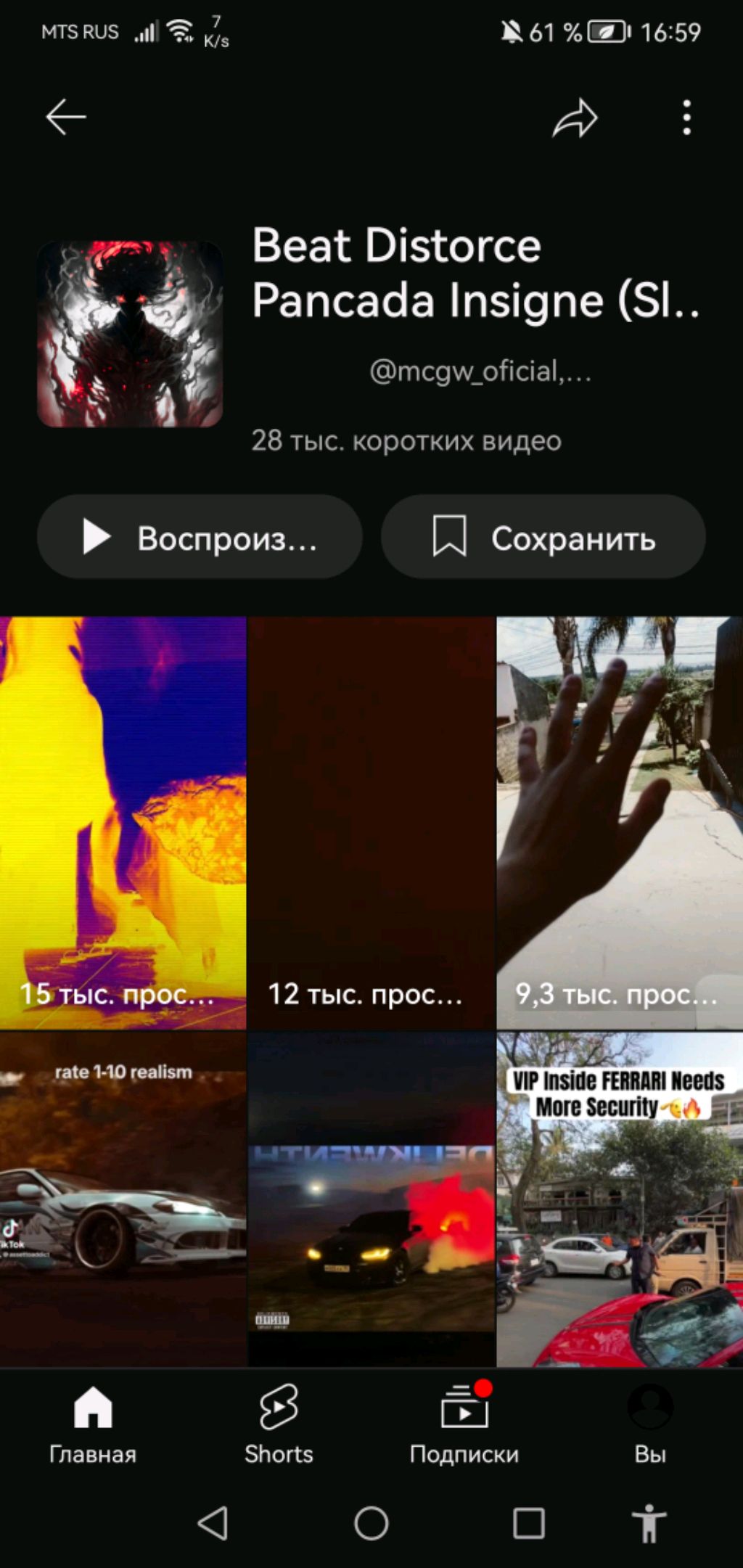Open the short with 9,3 тыс. views
743x1568 pixels.
click(x=620, y=822)
